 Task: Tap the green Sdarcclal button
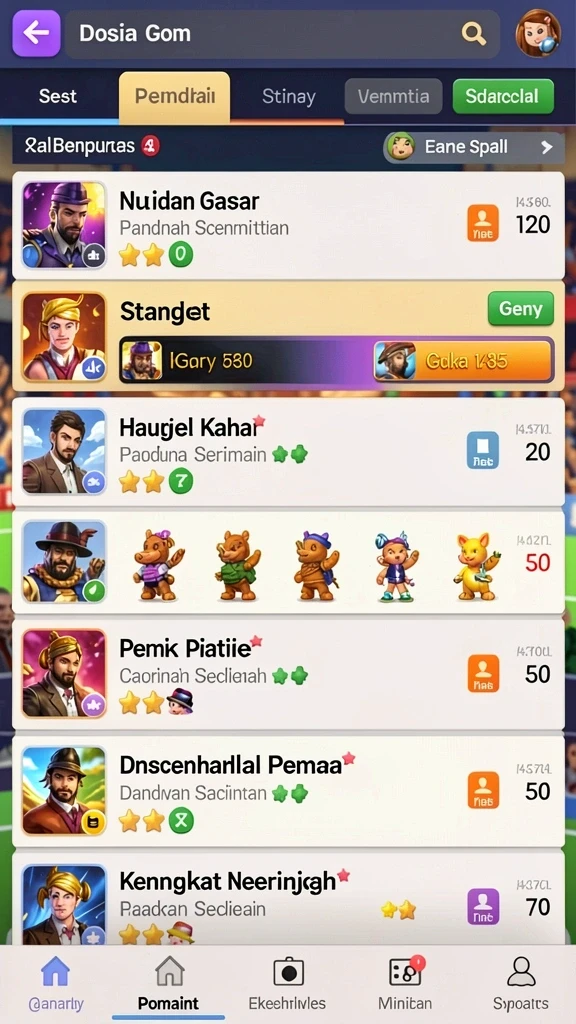(503, 97)
